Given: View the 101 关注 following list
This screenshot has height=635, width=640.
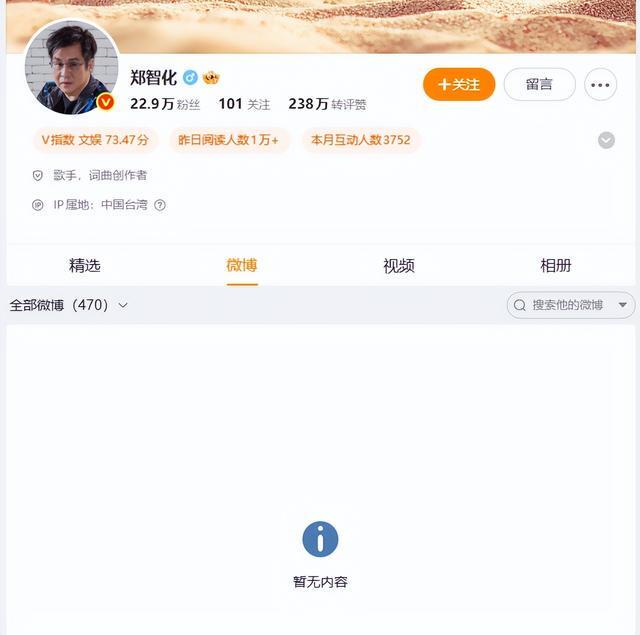Looking at the screenshot, I should (x=244, y=104).
